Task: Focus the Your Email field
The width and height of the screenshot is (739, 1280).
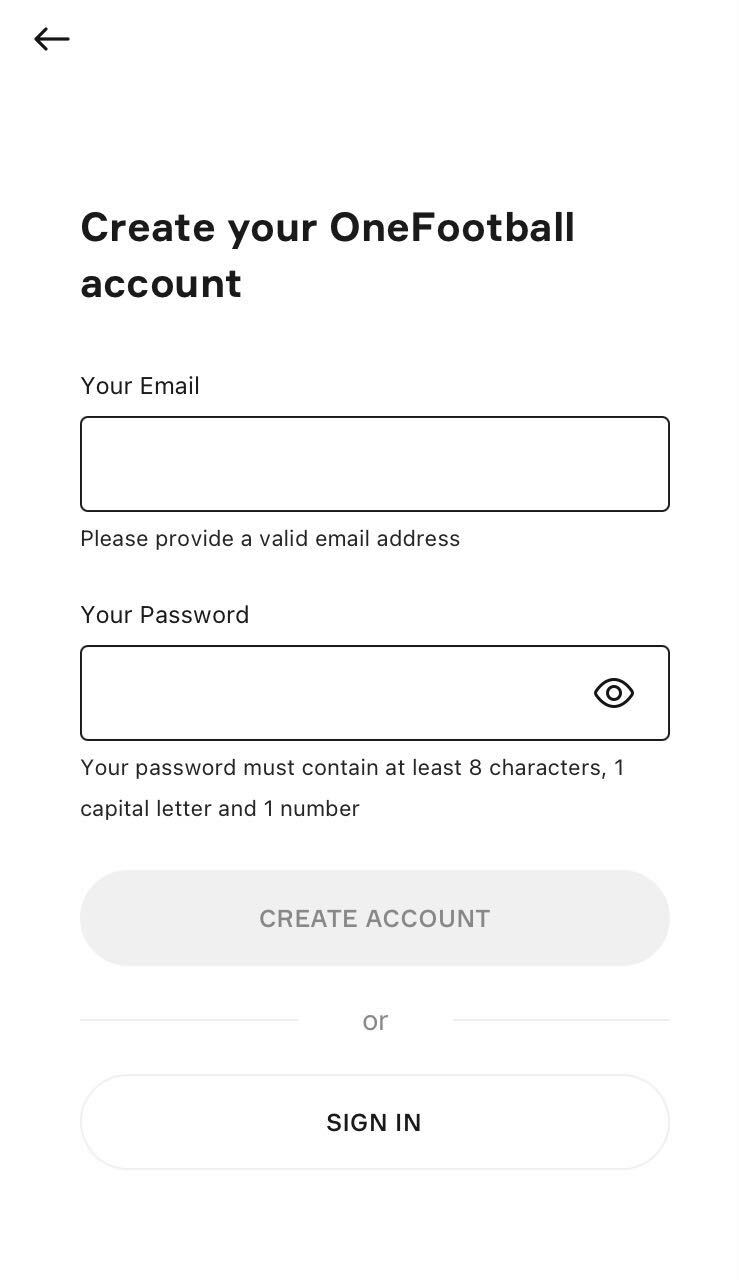Action: 374,464
